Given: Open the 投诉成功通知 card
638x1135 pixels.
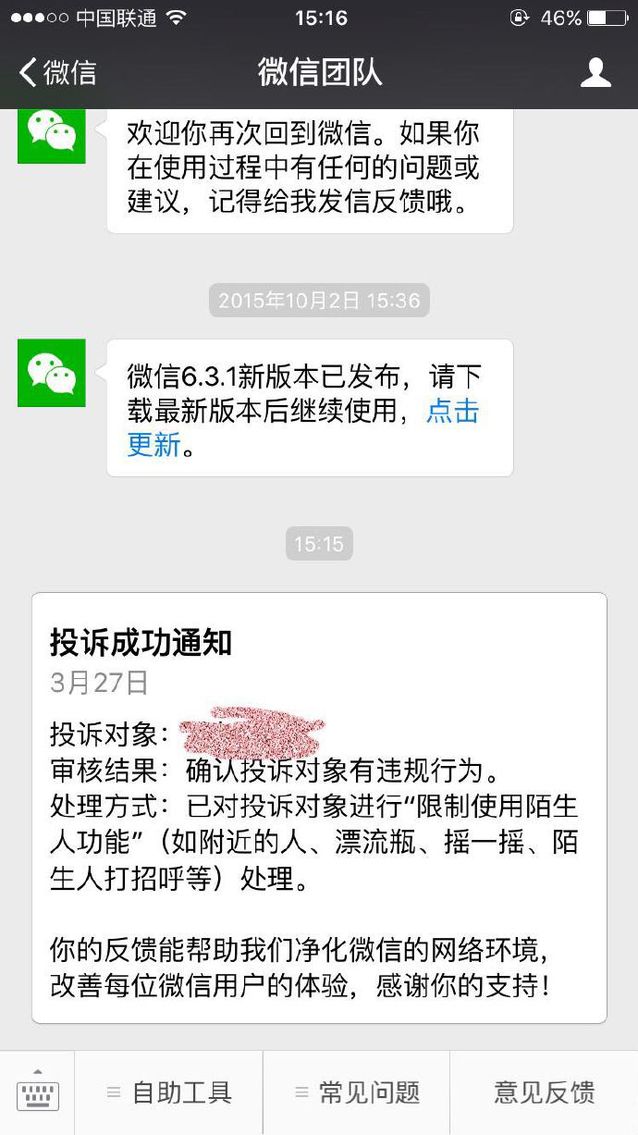Looking at the screenshot, I should coord(319,808).
